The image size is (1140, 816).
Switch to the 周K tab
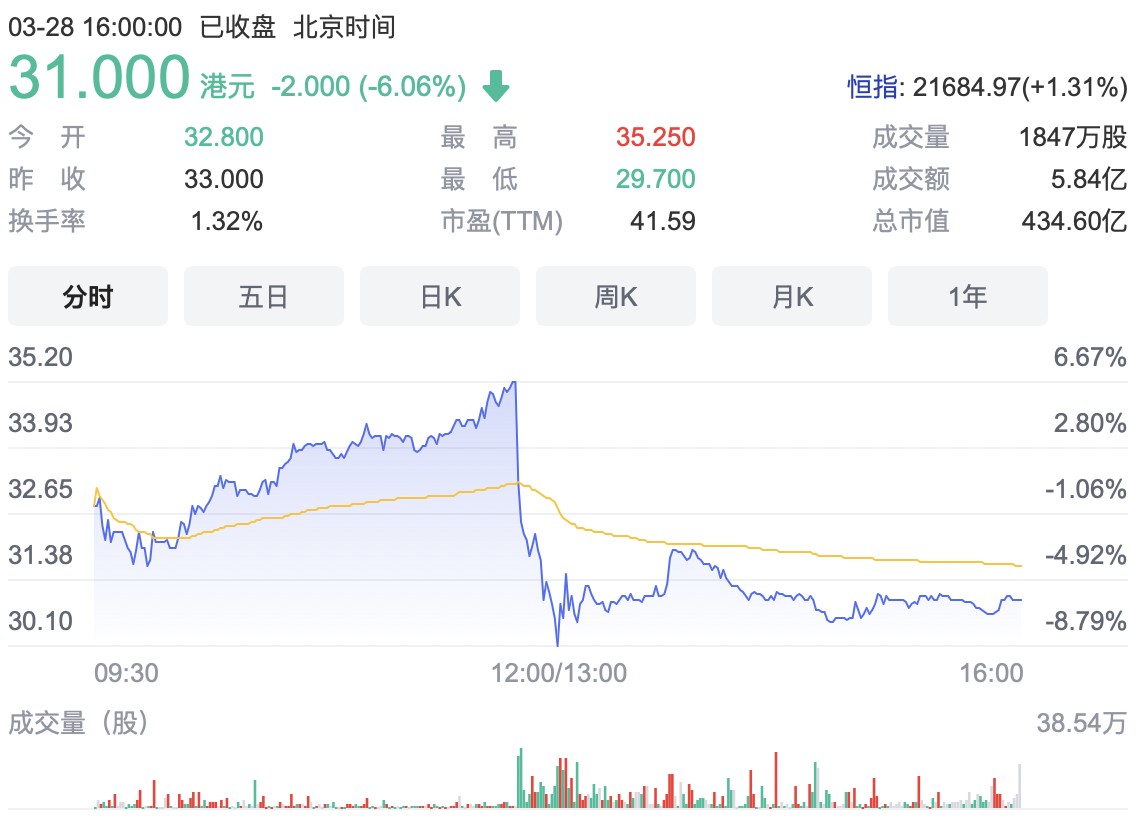[616, 296]
